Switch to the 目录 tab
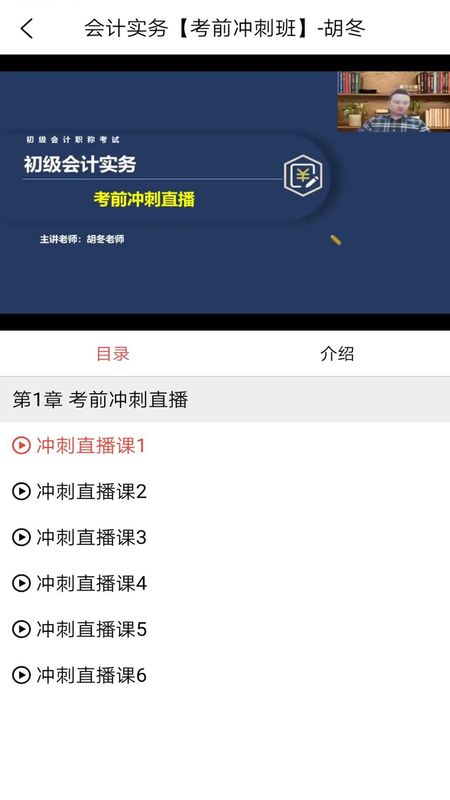Screen dimensions: 450x800 point(113,354)
